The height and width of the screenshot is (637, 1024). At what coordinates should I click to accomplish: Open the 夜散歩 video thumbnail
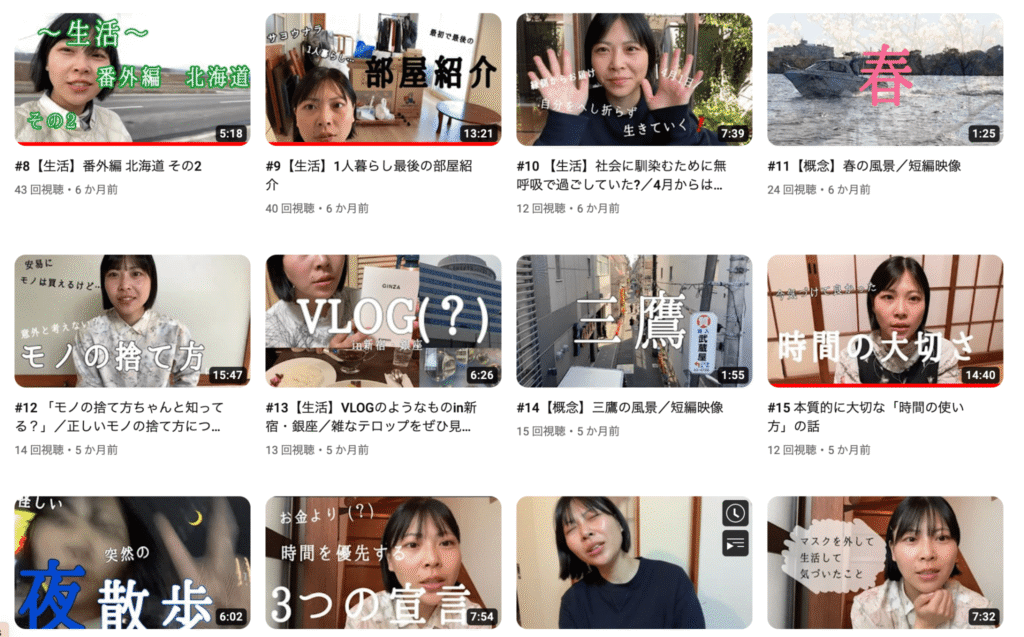click(x=132, y=563)
